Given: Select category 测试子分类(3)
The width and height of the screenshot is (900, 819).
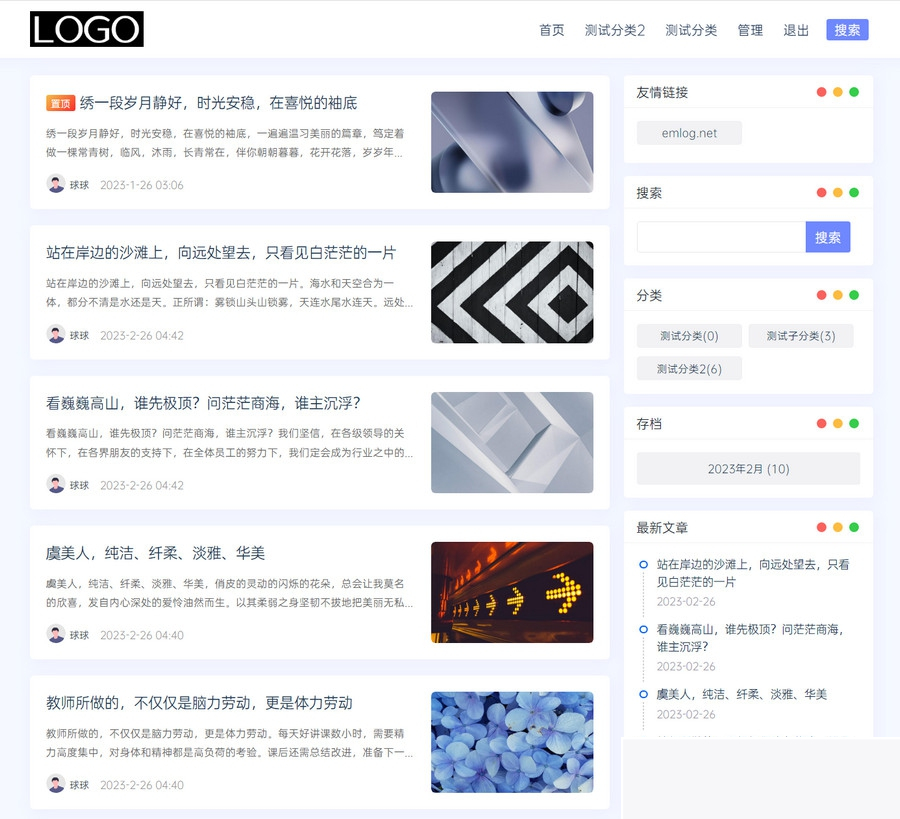Looking at the screenshot, I should click(800, 336).
